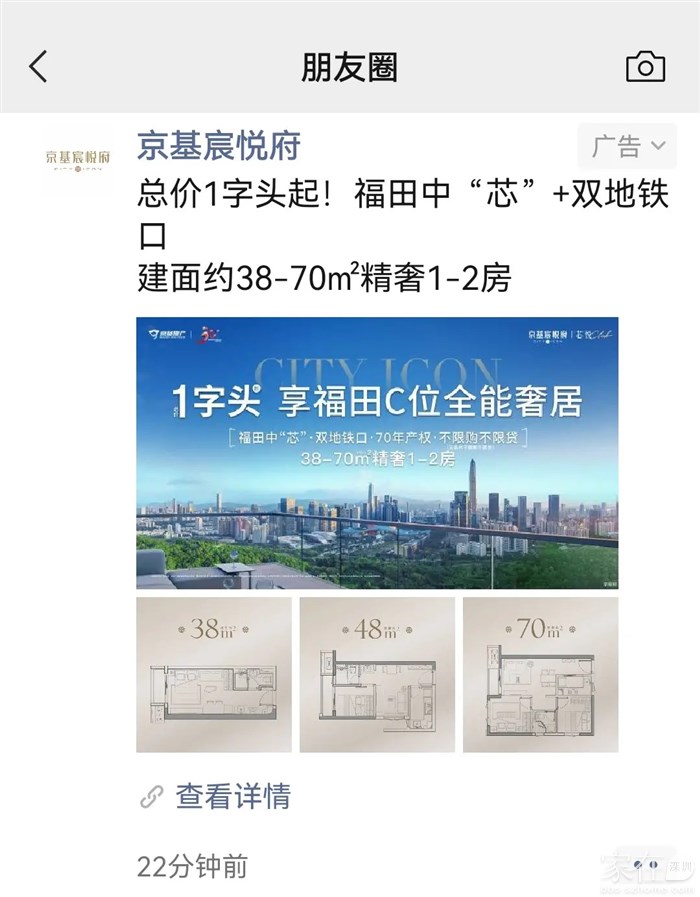Open 查看详情 link for ad details

(232, 797)
